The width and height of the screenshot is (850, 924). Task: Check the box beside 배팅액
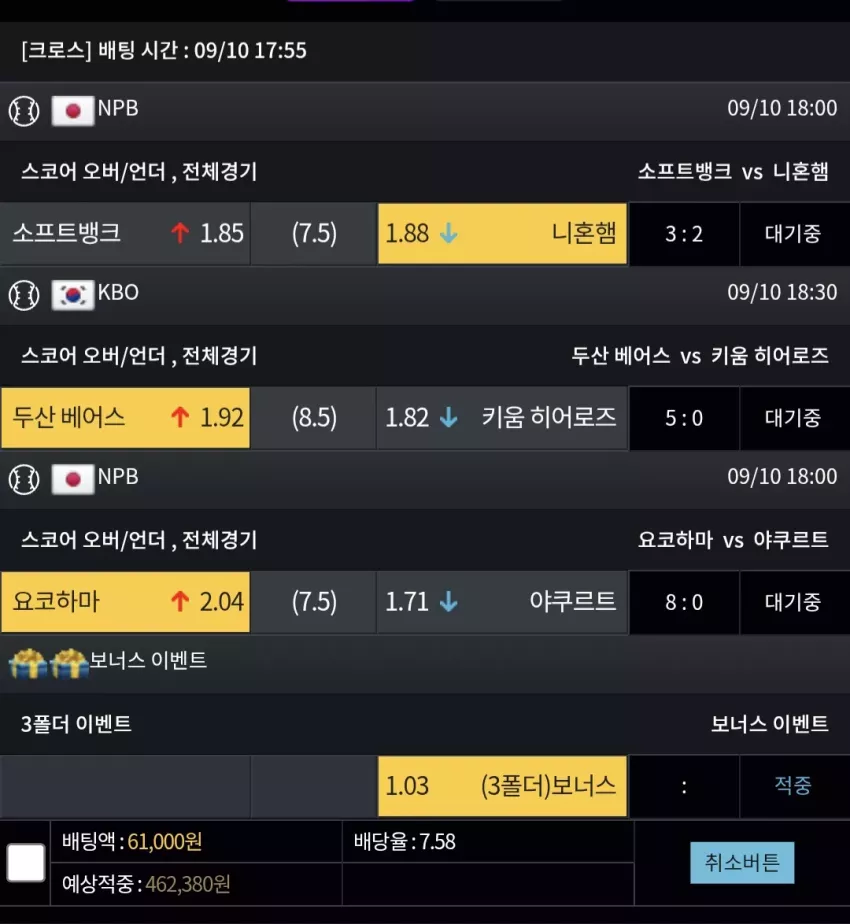tap(26, 863)
